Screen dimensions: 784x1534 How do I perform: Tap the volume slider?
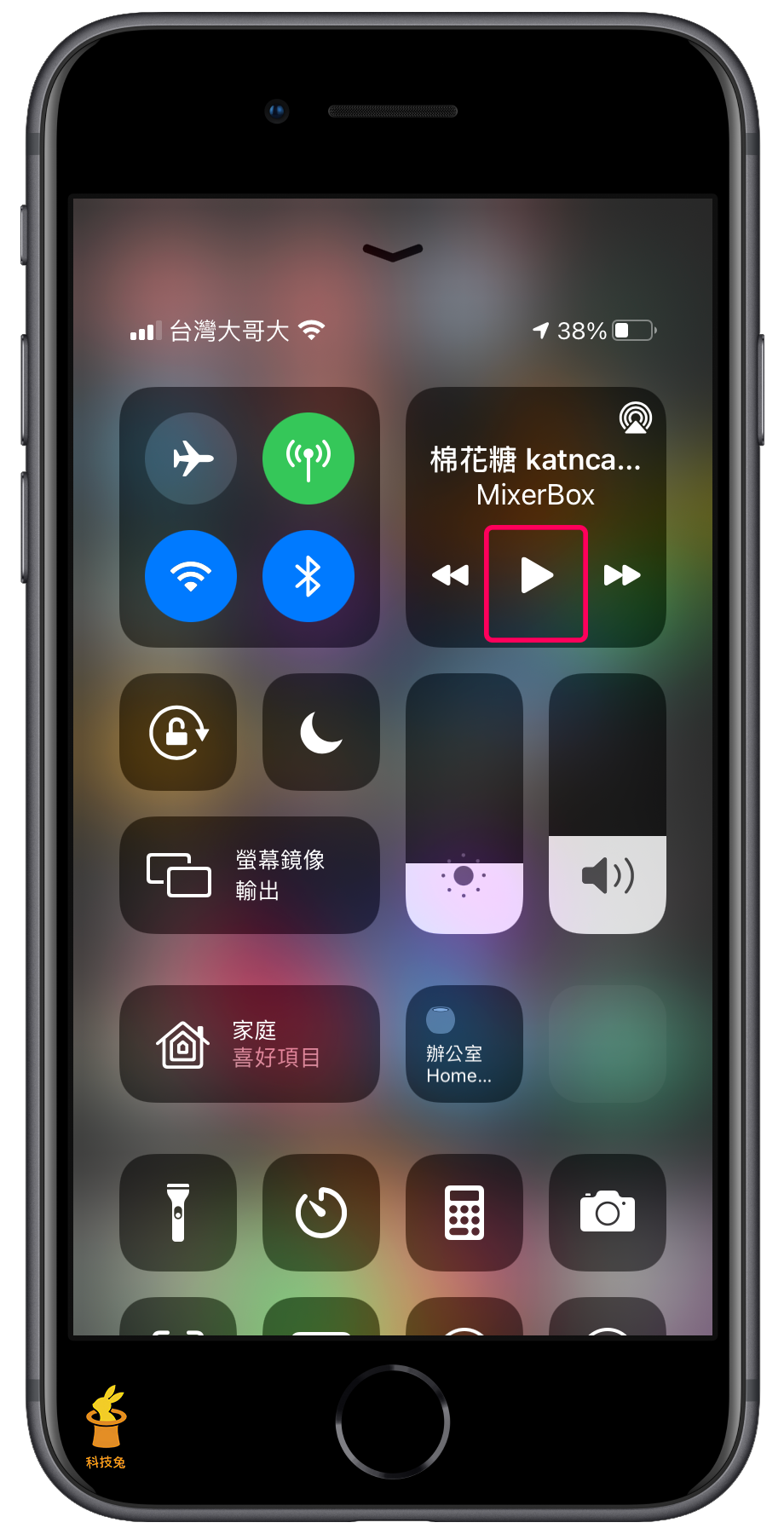(x=608, y=804)
